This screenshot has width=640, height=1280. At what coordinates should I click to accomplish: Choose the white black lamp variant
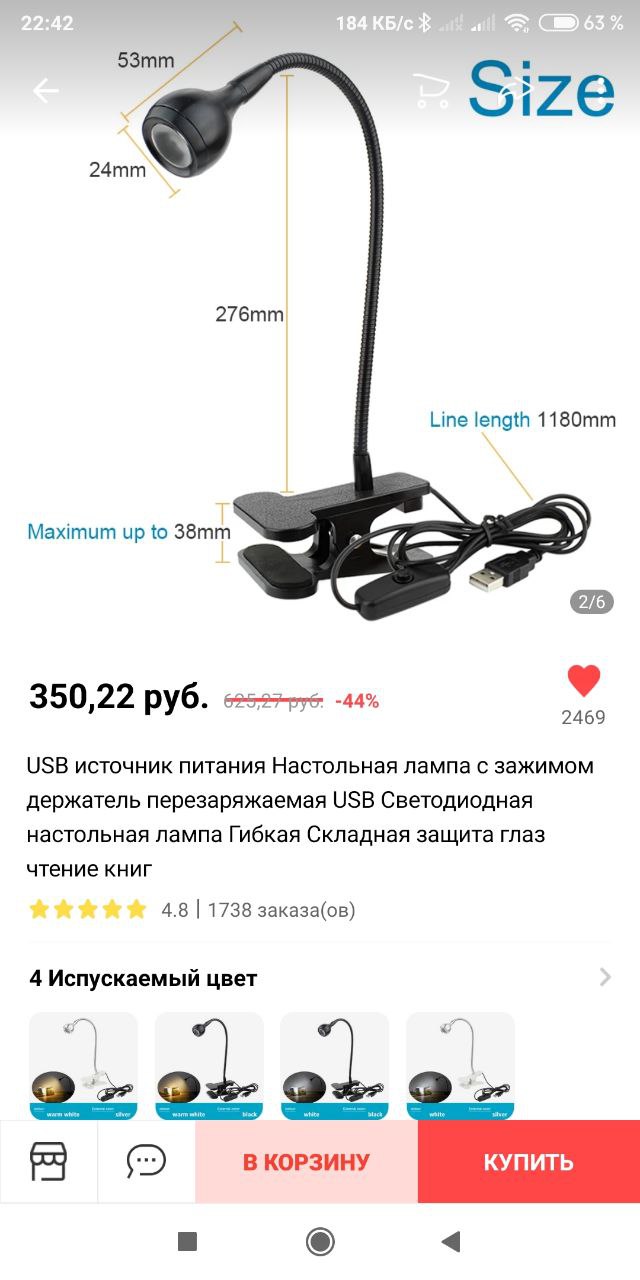pos(335,1066)
